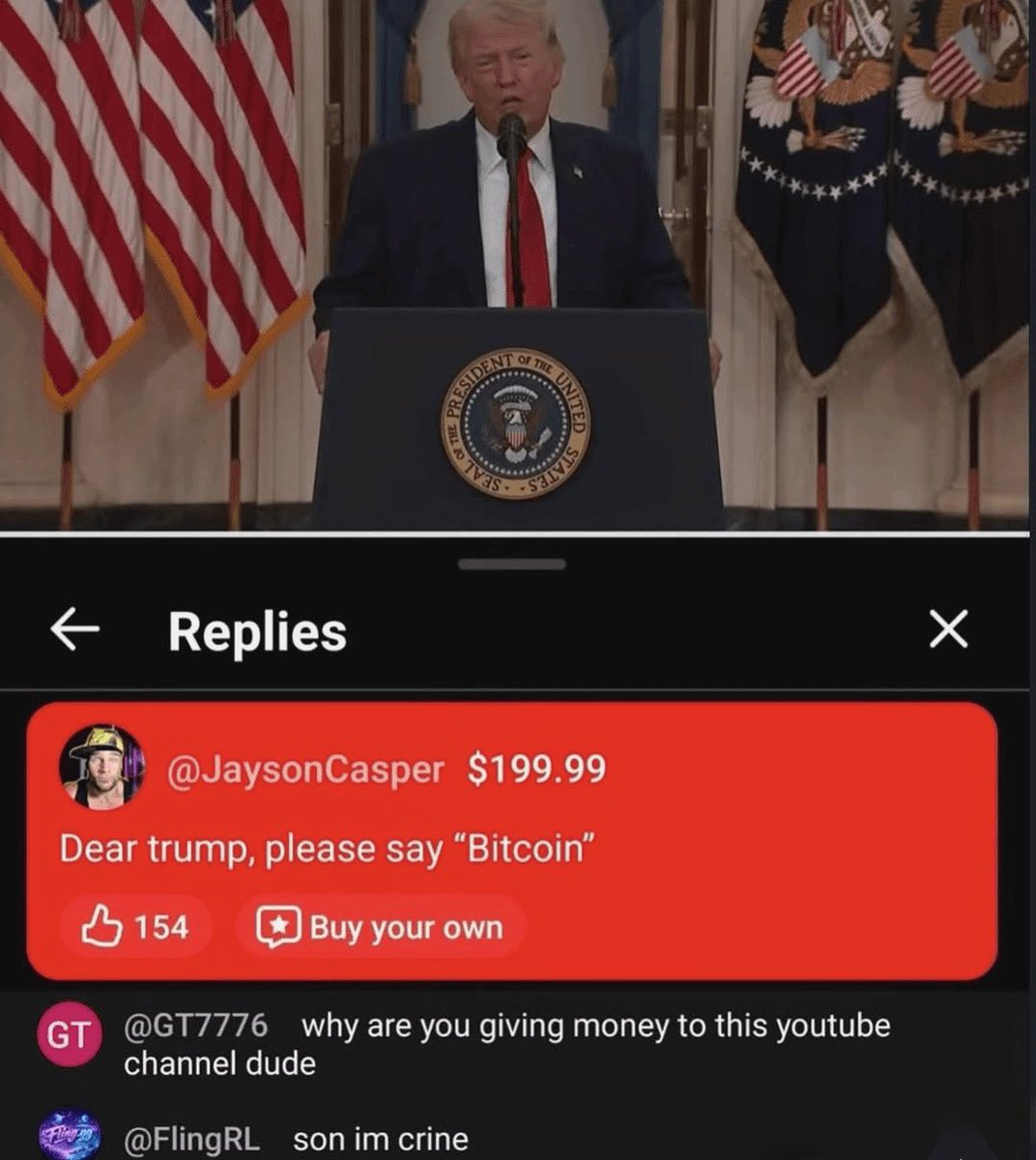Tap the video player at the top
This screenshot has height=1160, width=1036.
(x=518, y=266)
